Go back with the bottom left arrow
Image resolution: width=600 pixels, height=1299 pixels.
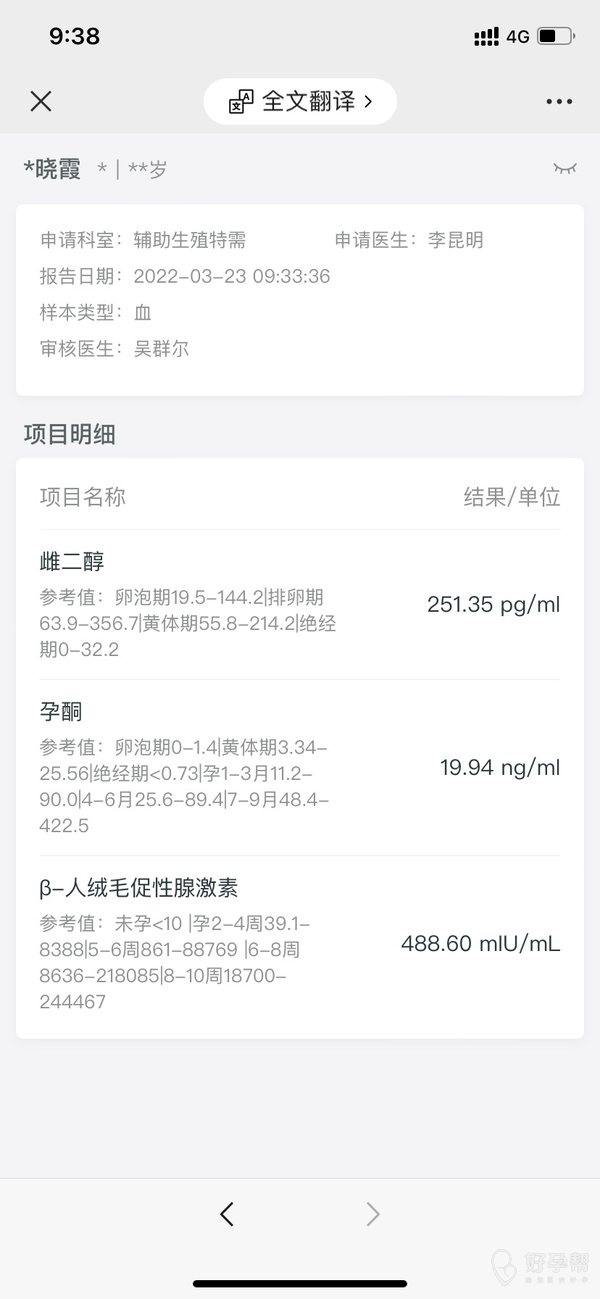coord(227,1214)
